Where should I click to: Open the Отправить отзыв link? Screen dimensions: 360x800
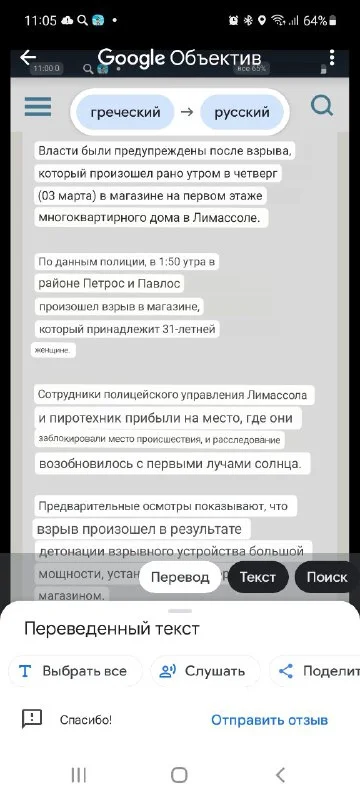[x=269, y=720]
